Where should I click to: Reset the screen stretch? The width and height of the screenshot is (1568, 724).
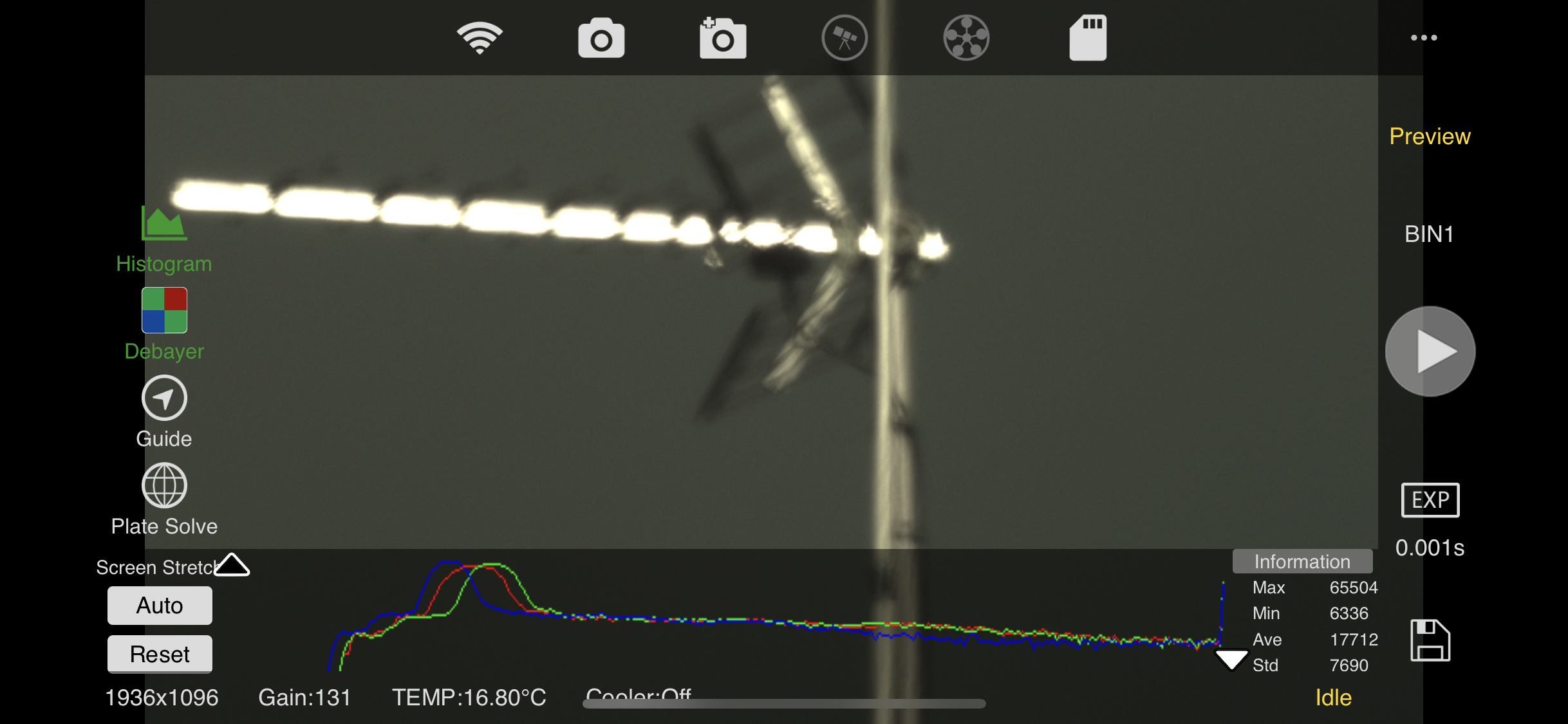160,654
